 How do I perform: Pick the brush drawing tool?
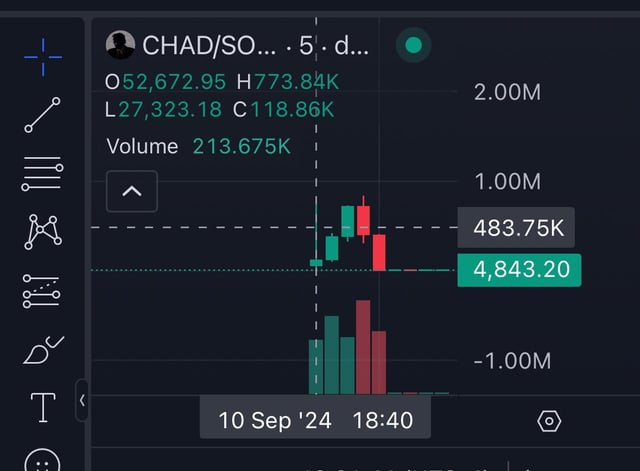(42, 350)
